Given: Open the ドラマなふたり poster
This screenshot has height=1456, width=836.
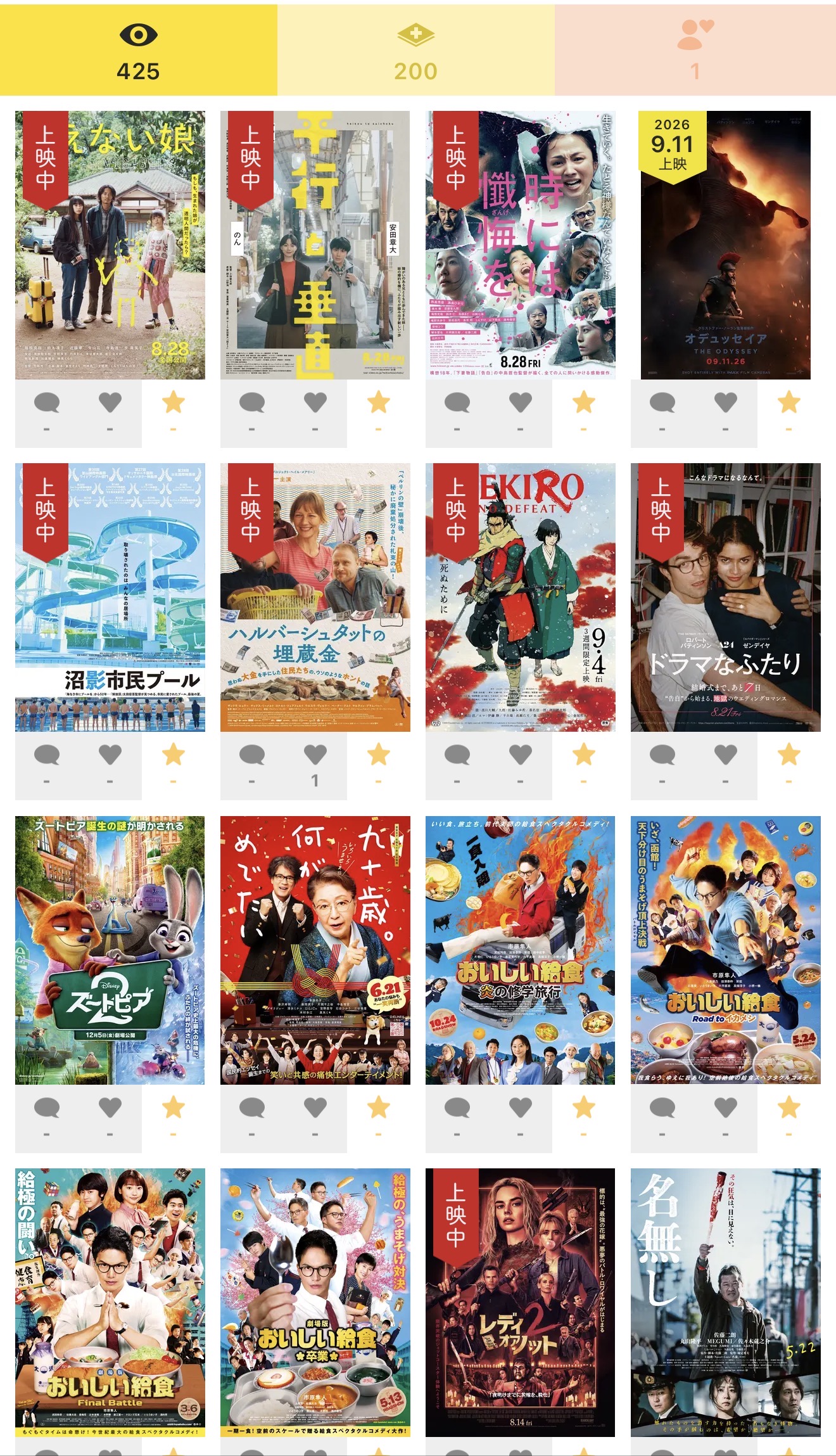Looking at the screenshot, I should [x=726, y=597].
